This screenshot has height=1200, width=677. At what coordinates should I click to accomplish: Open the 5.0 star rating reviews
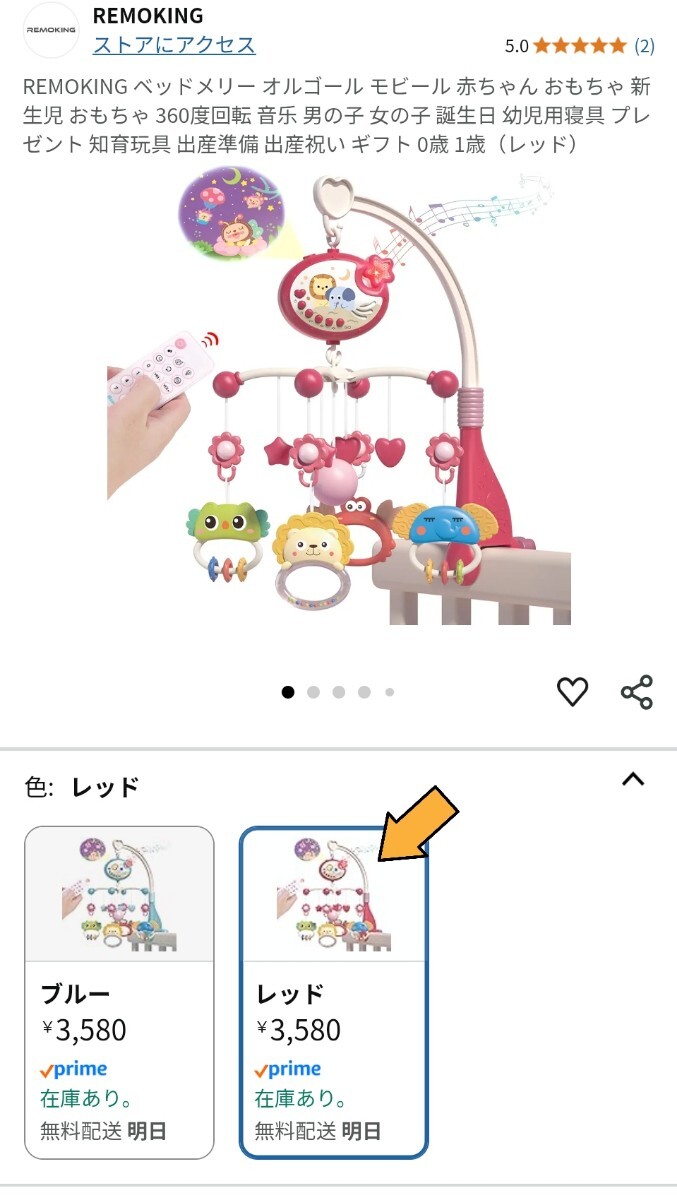580,45
